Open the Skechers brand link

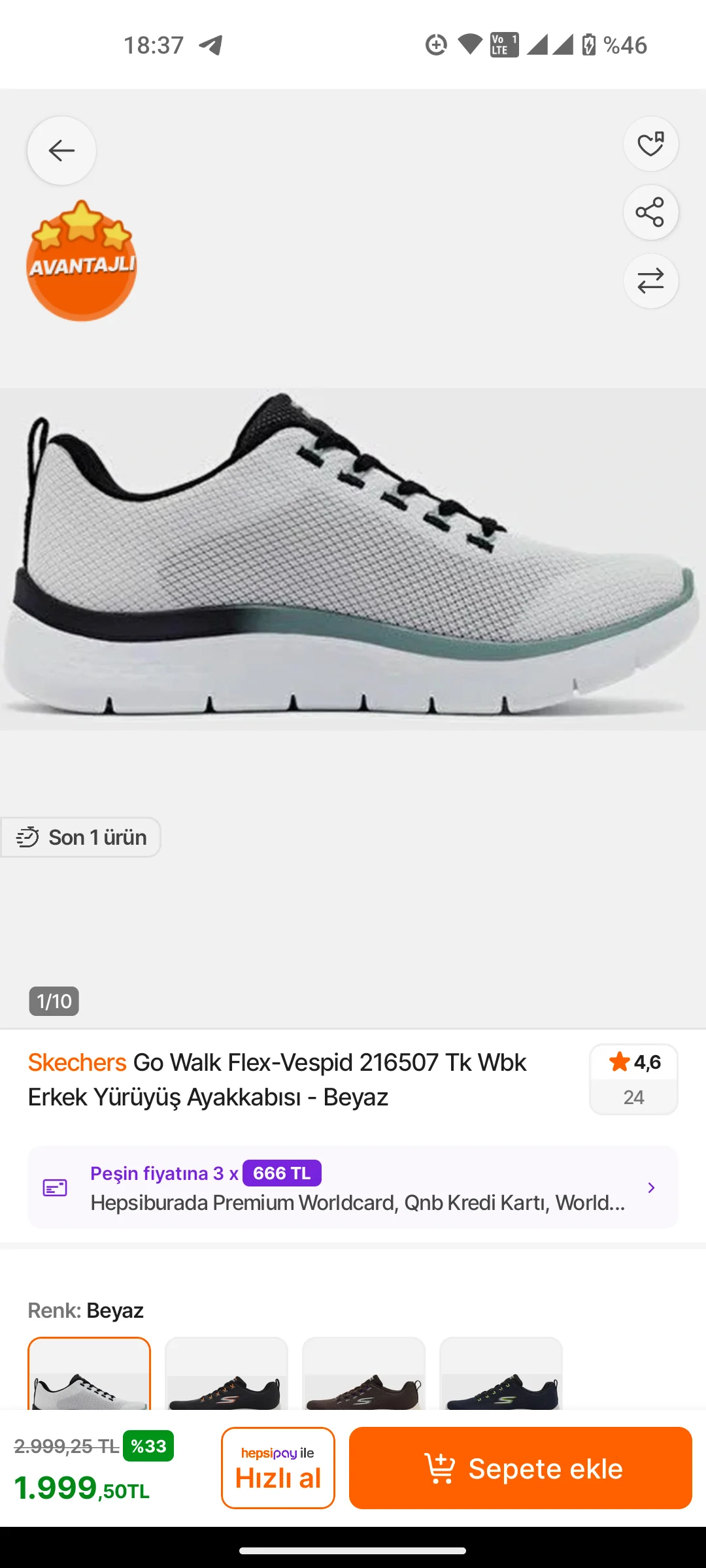(x=77, y=1063)
